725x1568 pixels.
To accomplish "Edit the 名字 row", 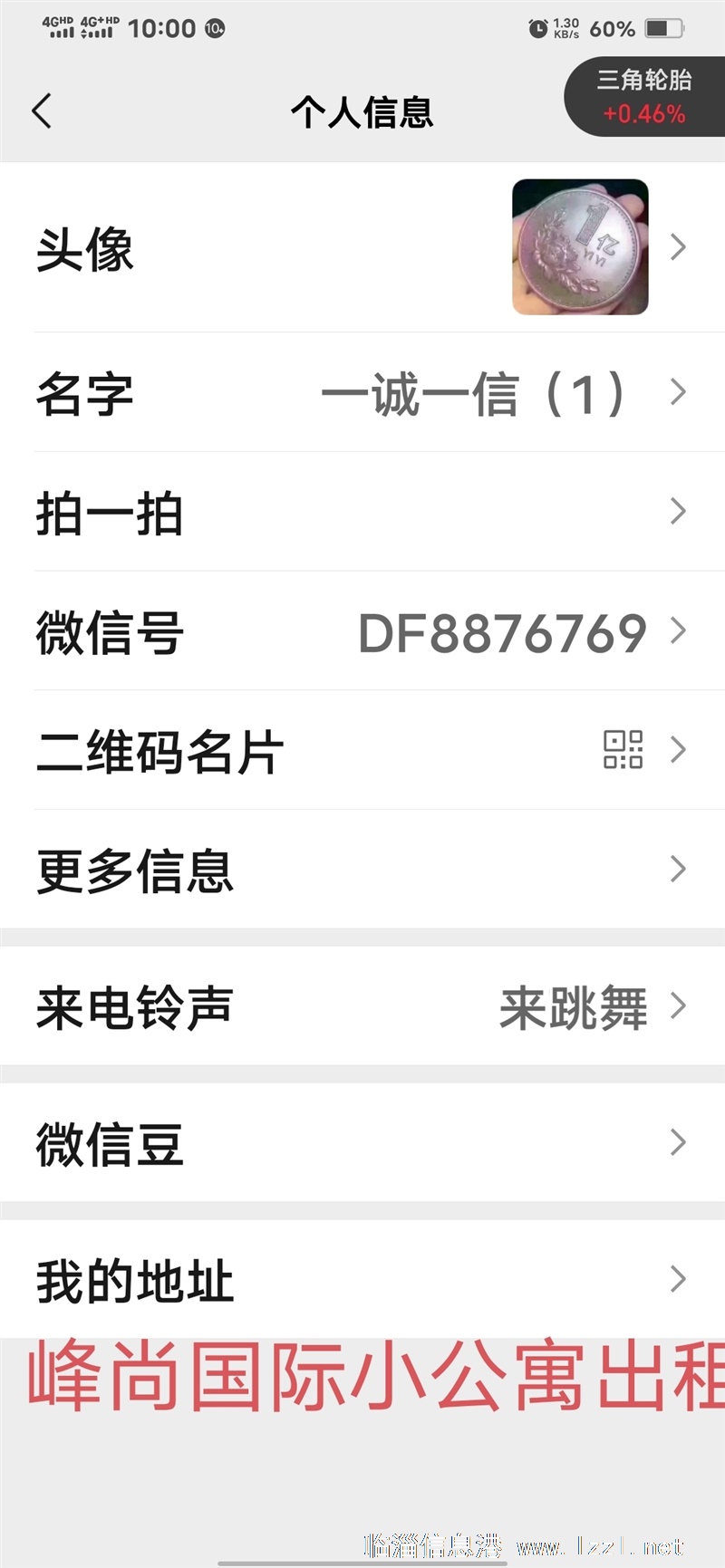I will pos(362,394).
